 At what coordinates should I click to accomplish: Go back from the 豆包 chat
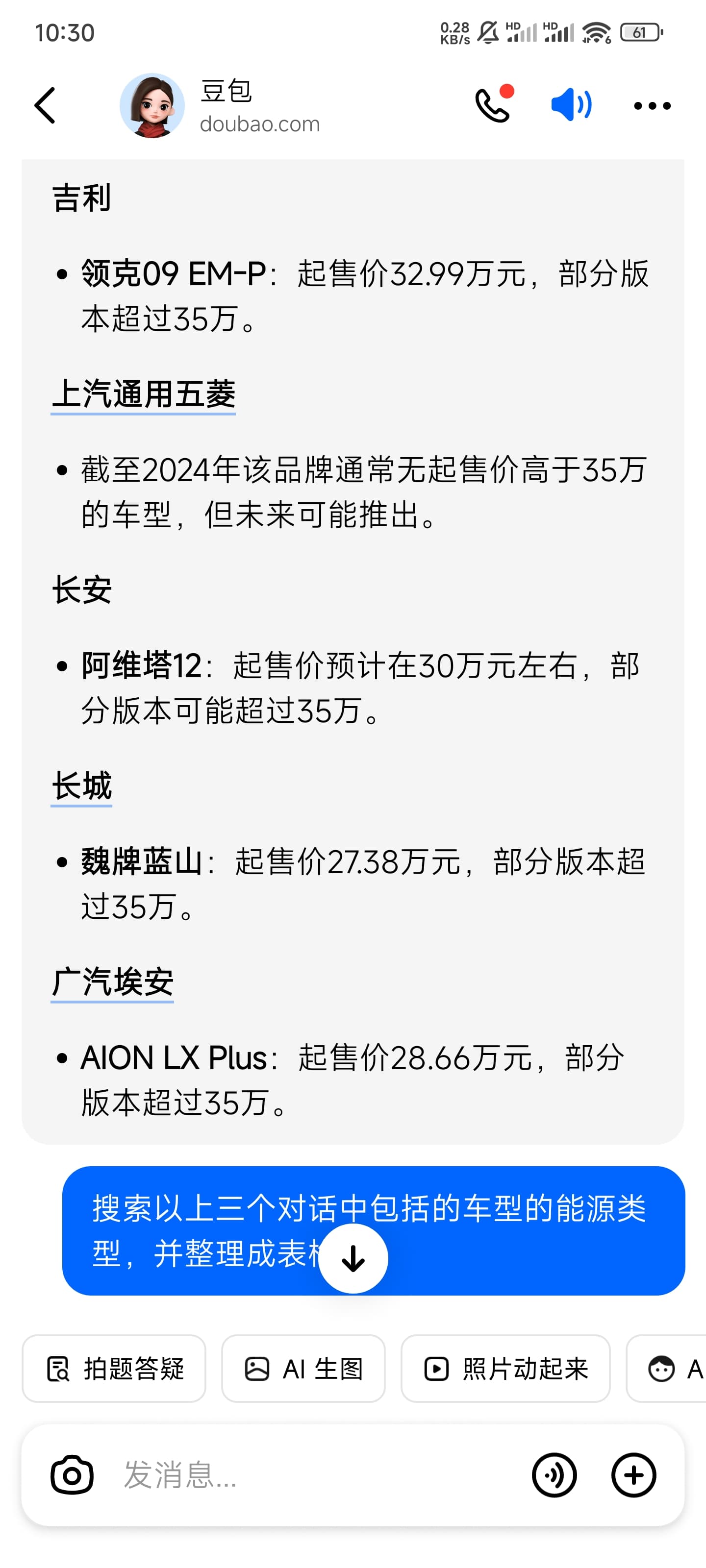[45, 105]
